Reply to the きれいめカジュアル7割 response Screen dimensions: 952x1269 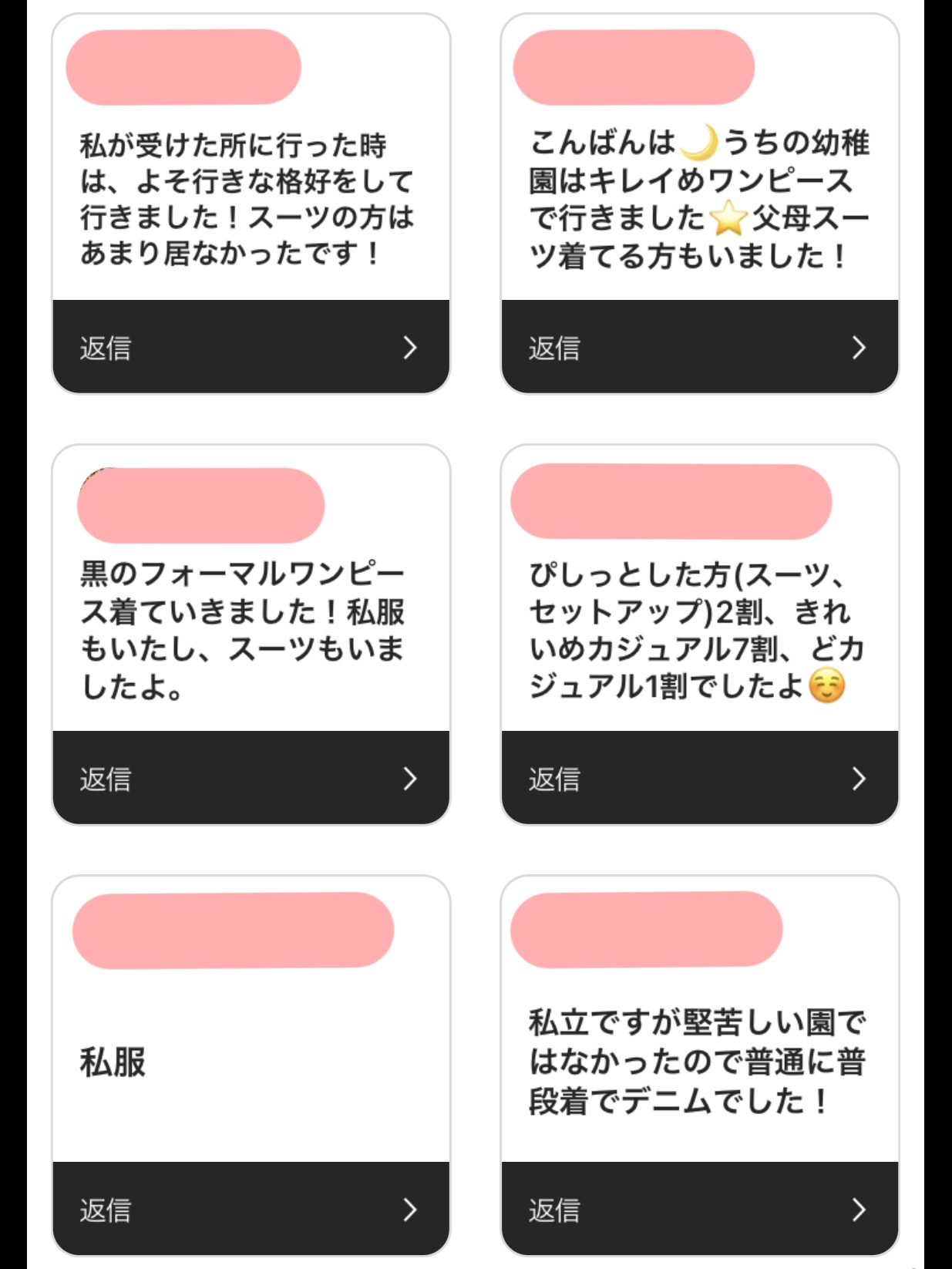coord(699,779)
